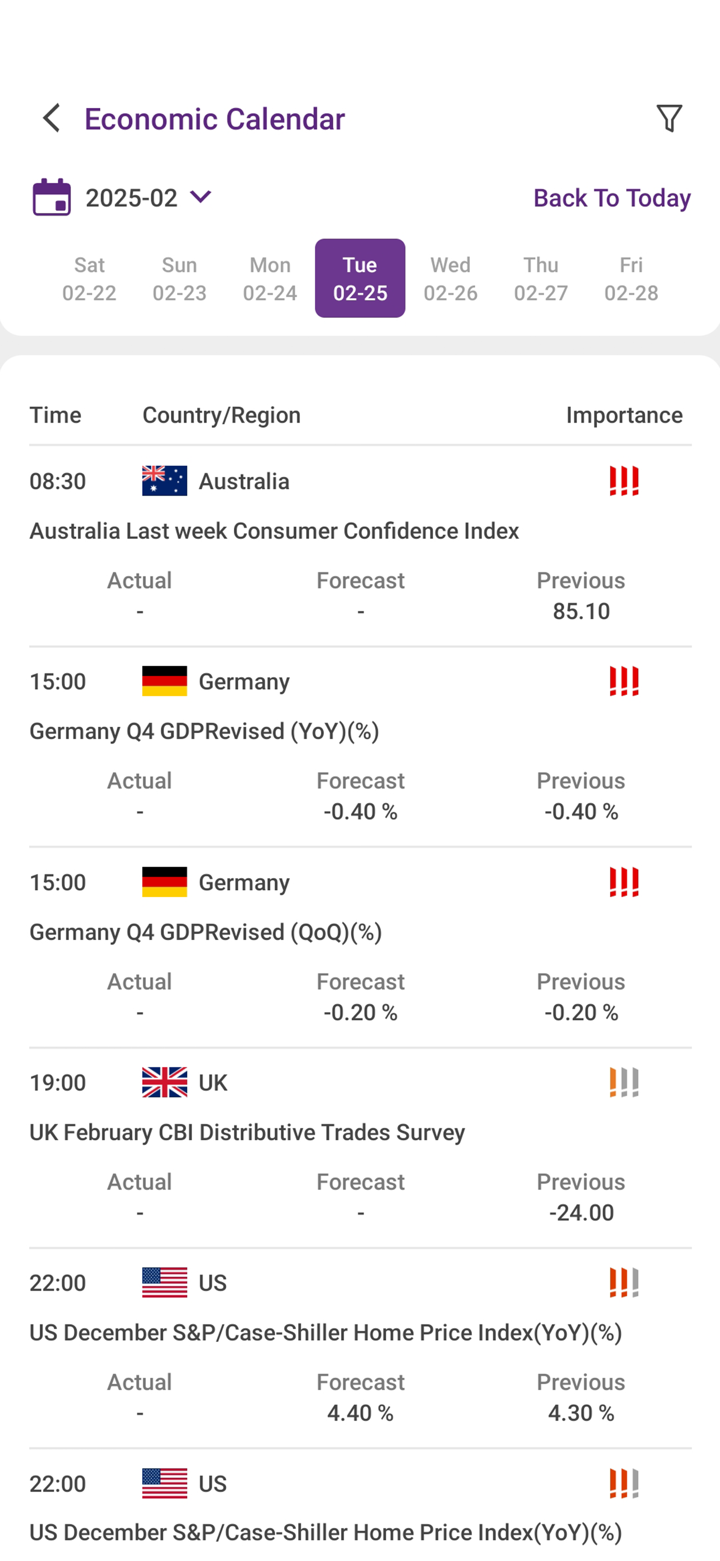Select Fri 02-28
720x1561 pixels.
[631, 278]
